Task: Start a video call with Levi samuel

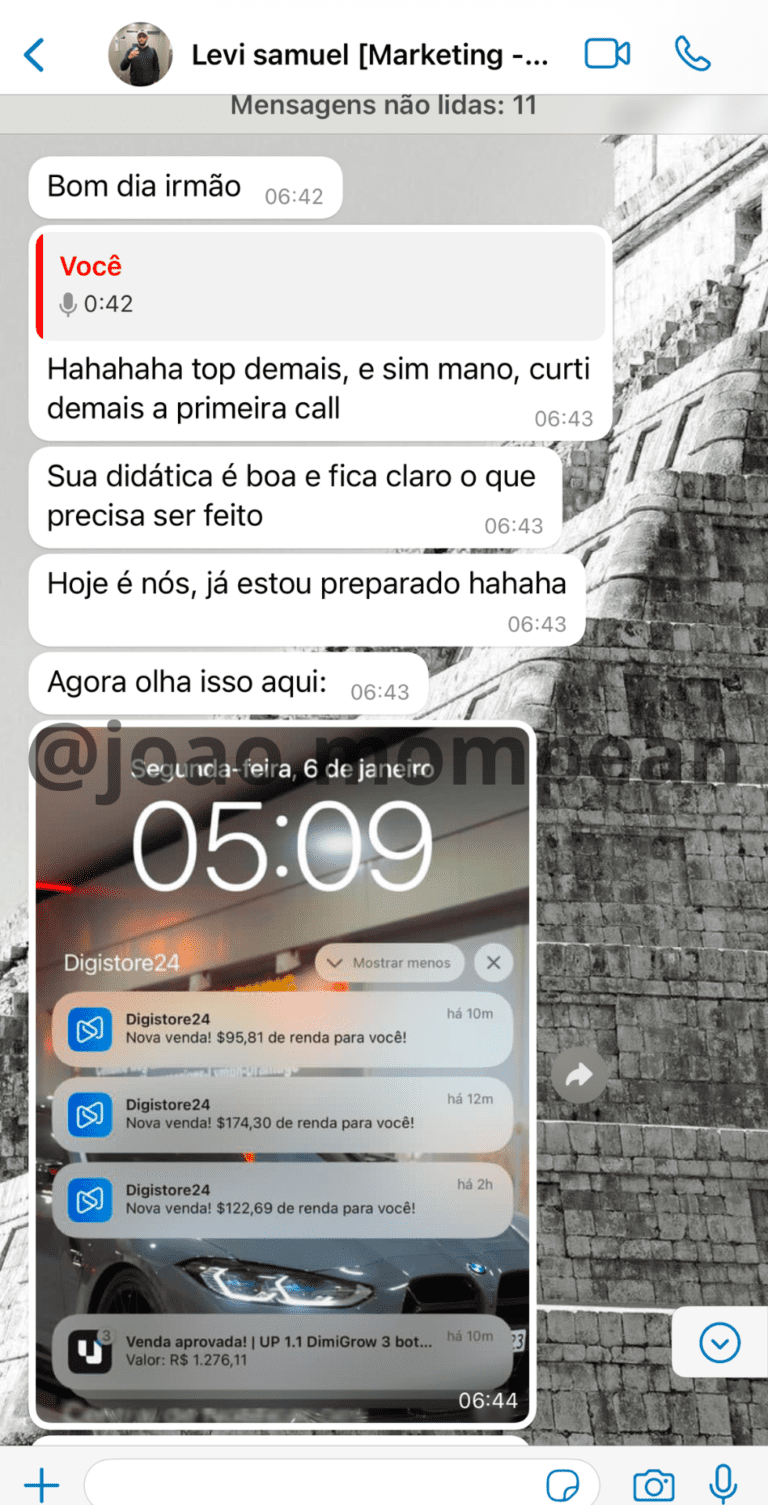Action: point(607,54)
